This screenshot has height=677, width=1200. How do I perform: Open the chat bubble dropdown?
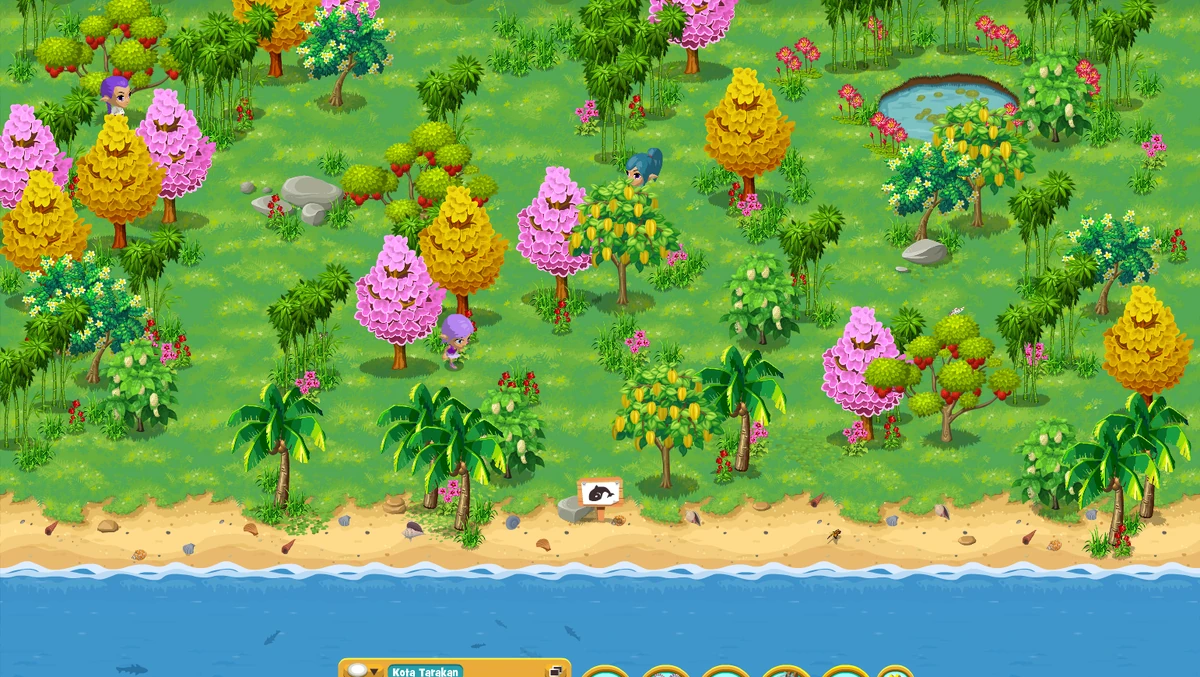click(375, 672)
